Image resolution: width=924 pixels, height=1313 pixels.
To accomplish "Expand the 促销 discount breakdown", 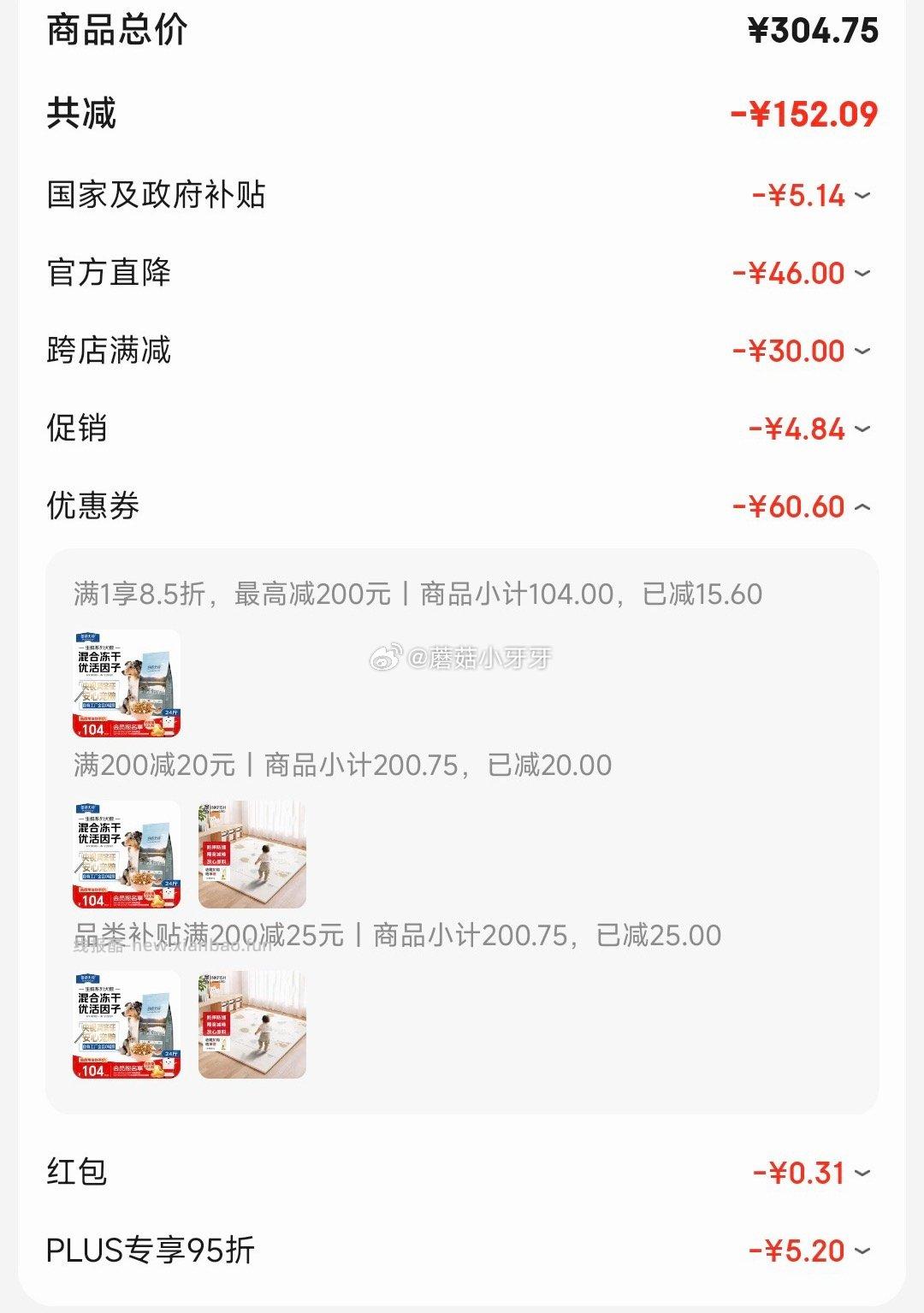I will 862,429.
